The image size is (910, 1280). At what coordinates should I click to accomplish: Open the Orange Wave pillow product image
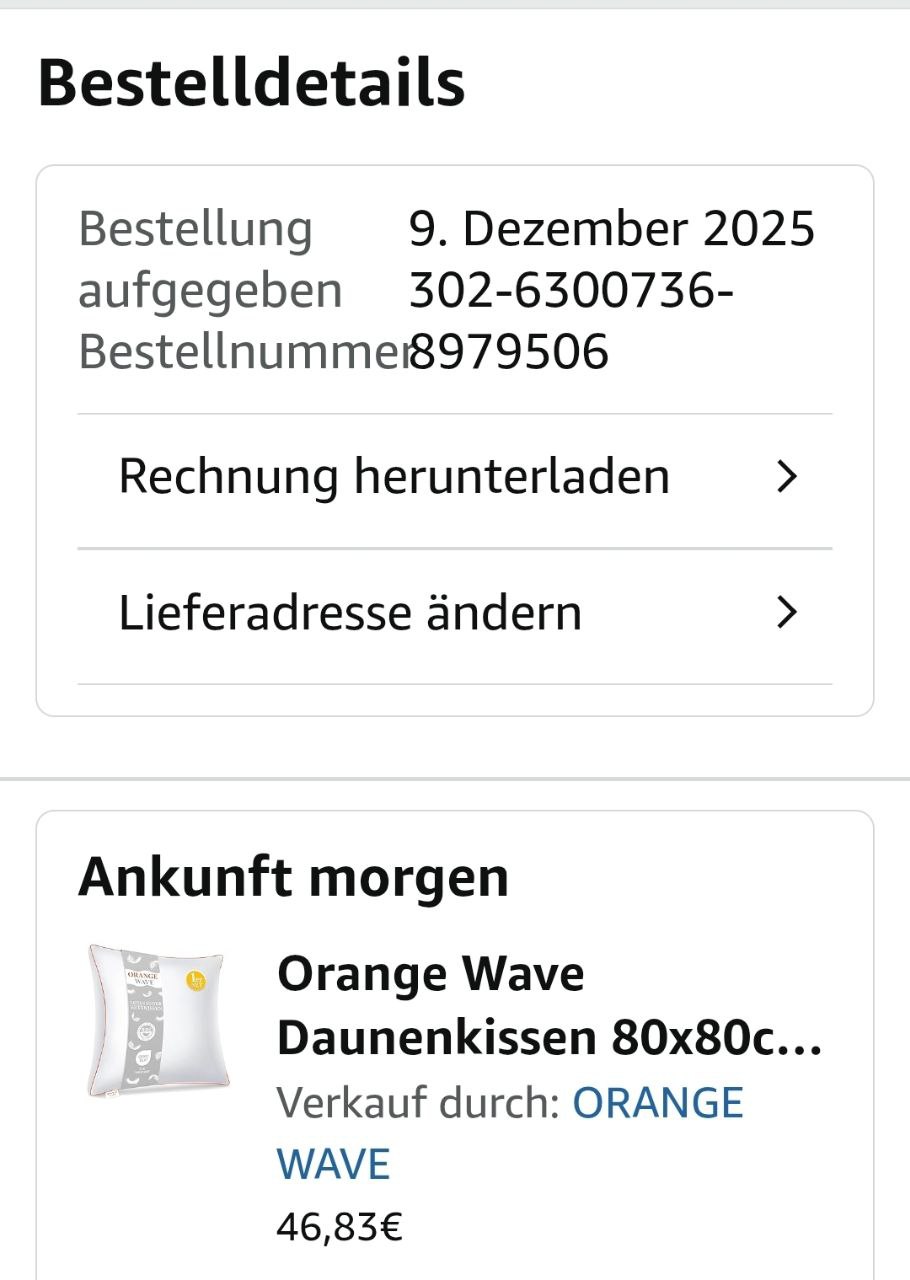point(156,1021)
